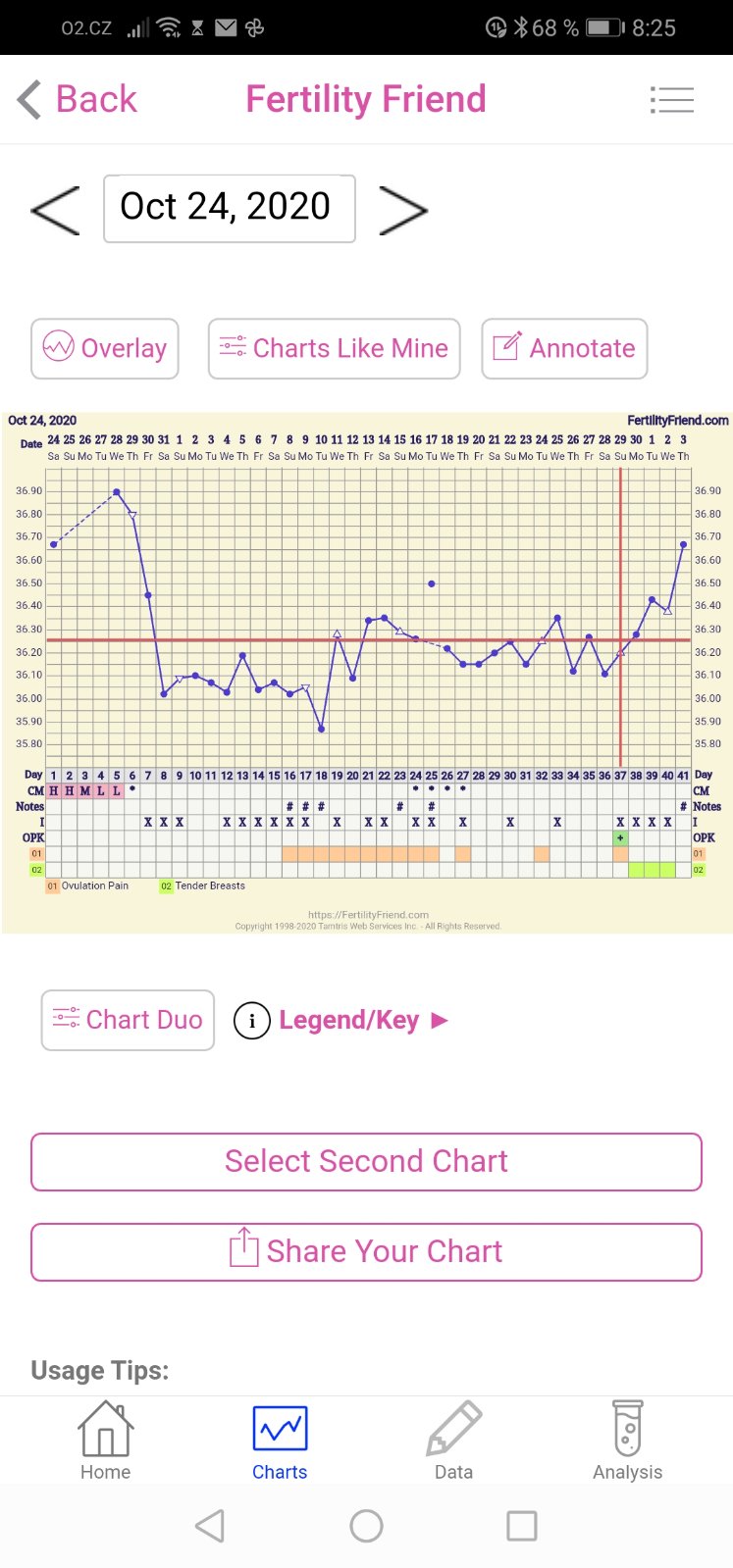Share Your Chart

coord(366,1252)
